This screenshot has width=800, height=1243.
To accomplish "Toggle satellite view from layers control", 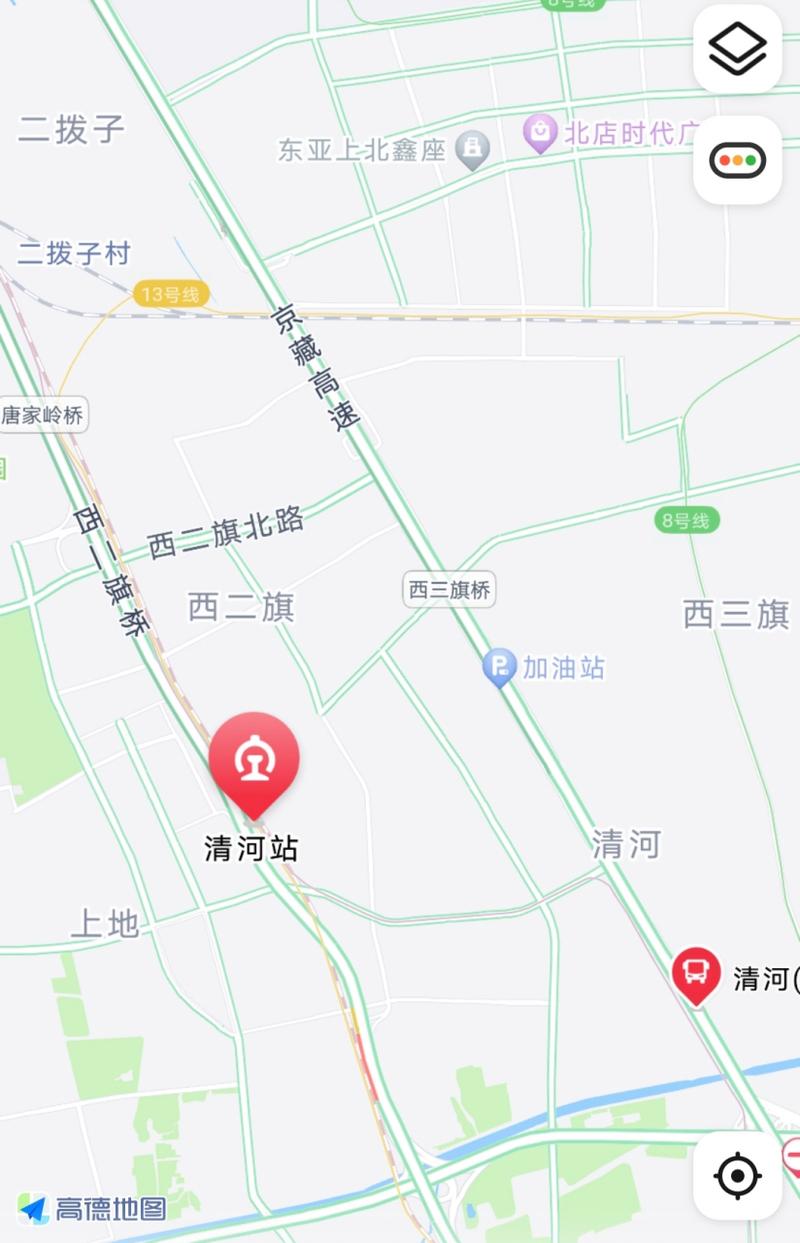I will 737,49.
